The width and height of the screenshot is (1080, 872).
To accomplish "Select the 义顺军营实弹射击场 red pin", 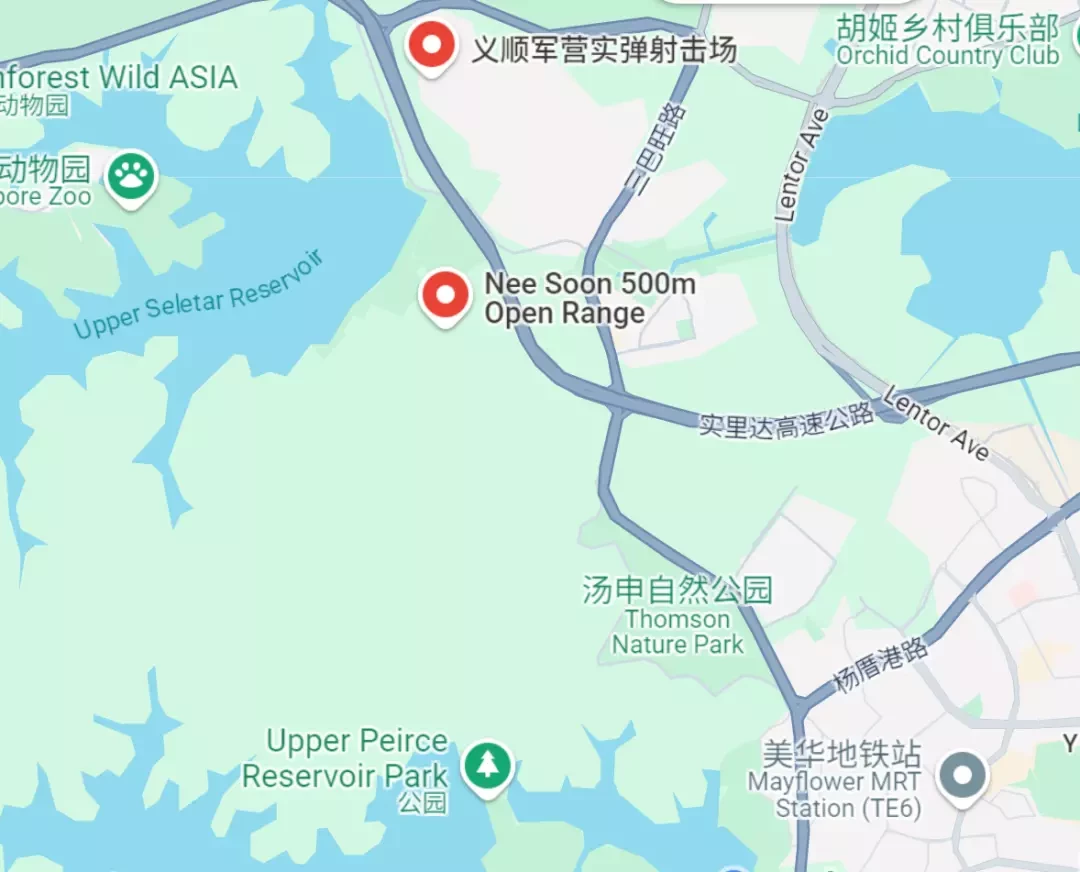I will [432, 46].
